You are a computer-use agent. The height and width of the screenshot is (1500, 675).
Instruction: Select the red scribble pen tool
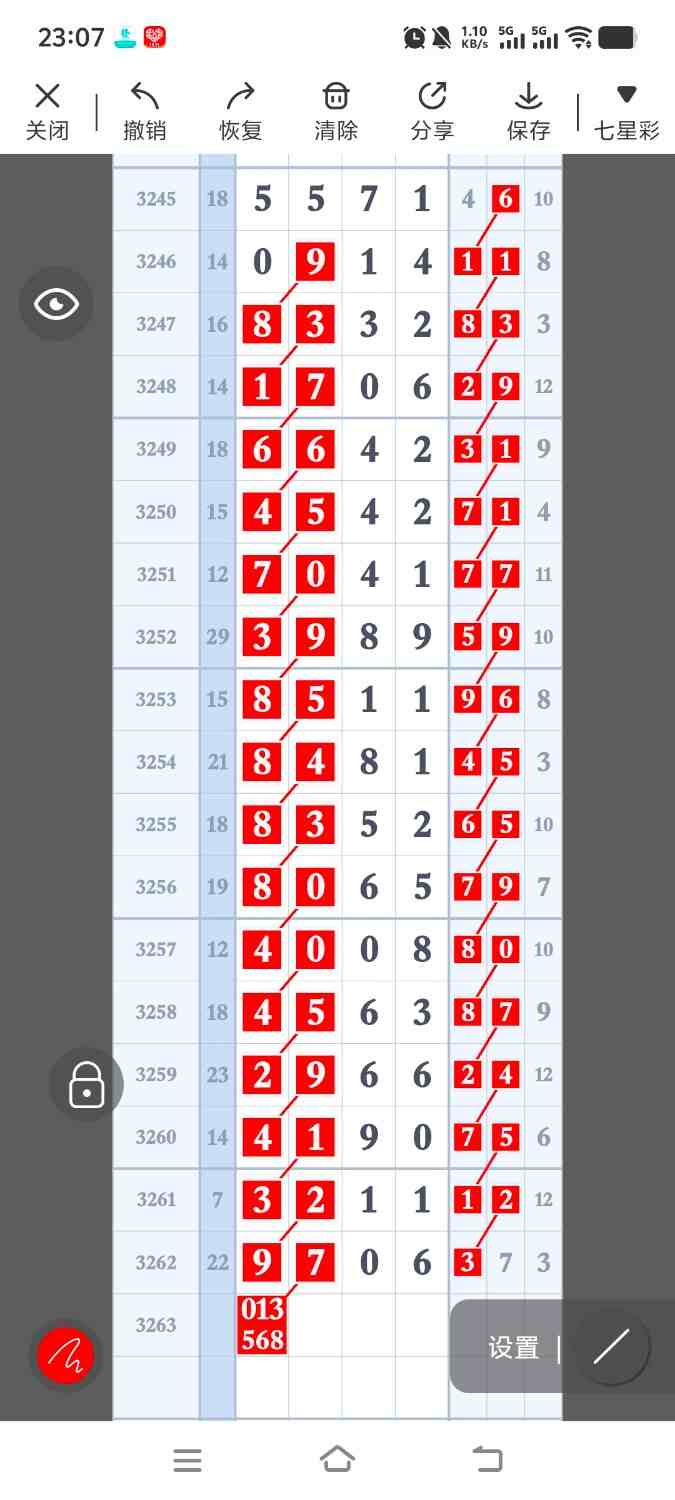click(x=65, y=1356)
